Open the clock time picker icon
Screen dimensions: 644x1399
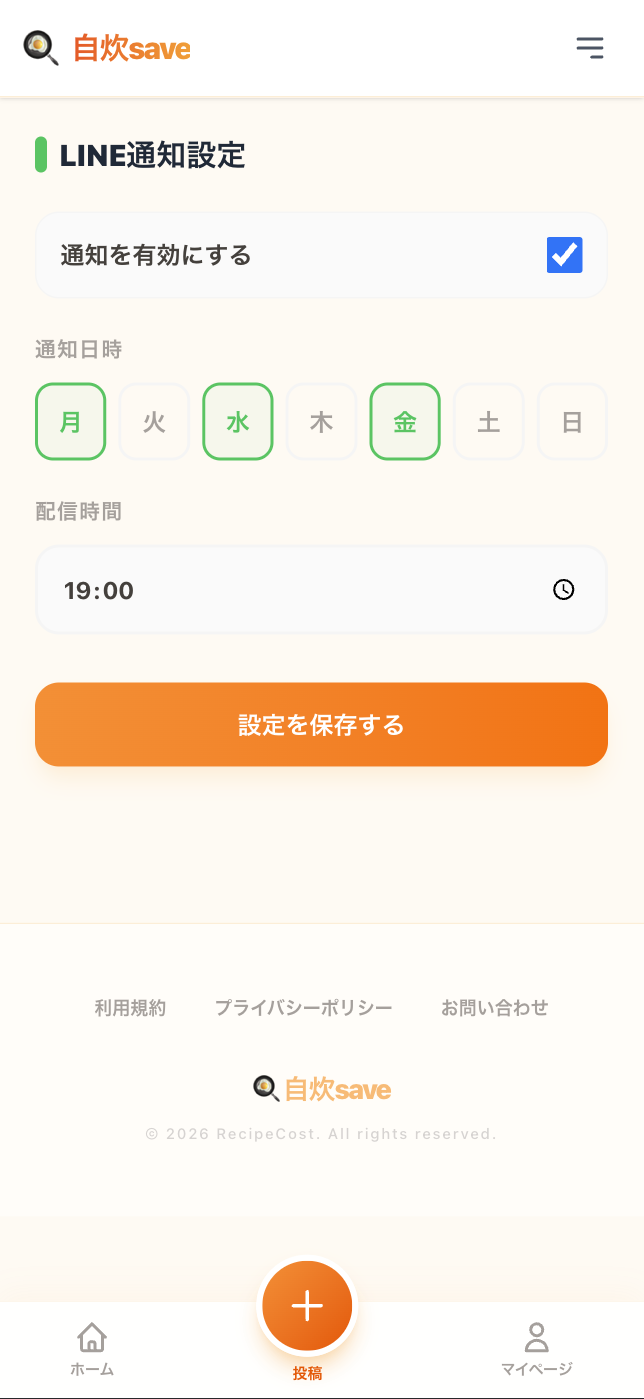pyautogui.click(x=564, y=590)
